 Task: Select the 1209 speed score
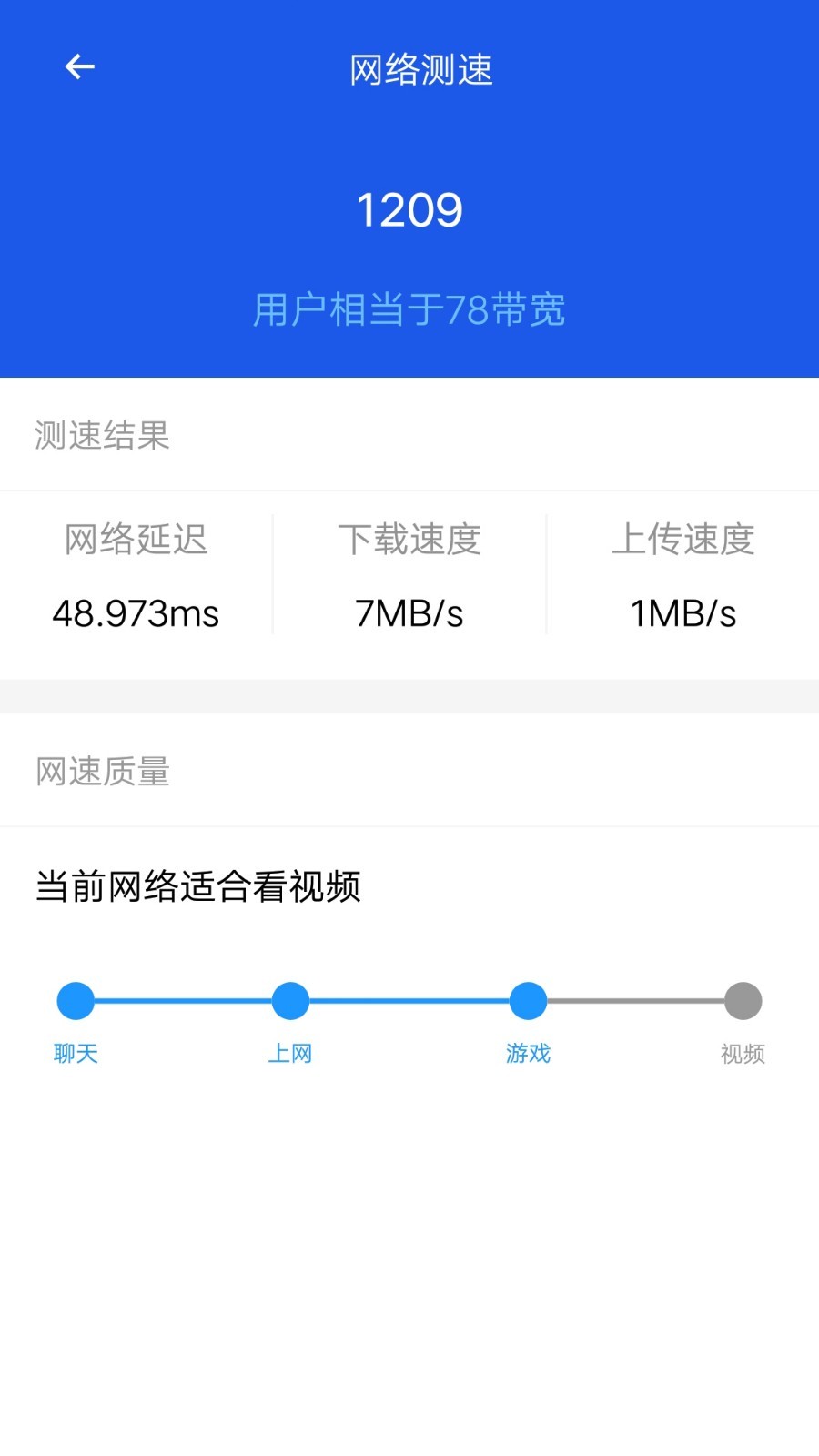point(409,209)
